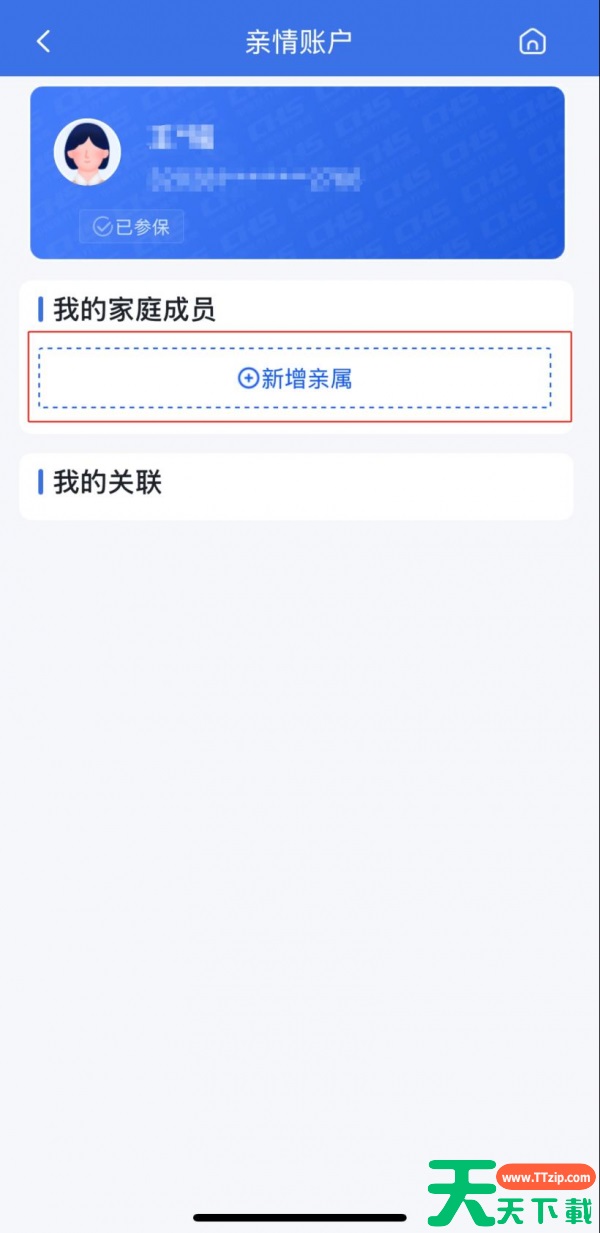
Task: Go back using the header arrow
Action: (x=43, y=41)
